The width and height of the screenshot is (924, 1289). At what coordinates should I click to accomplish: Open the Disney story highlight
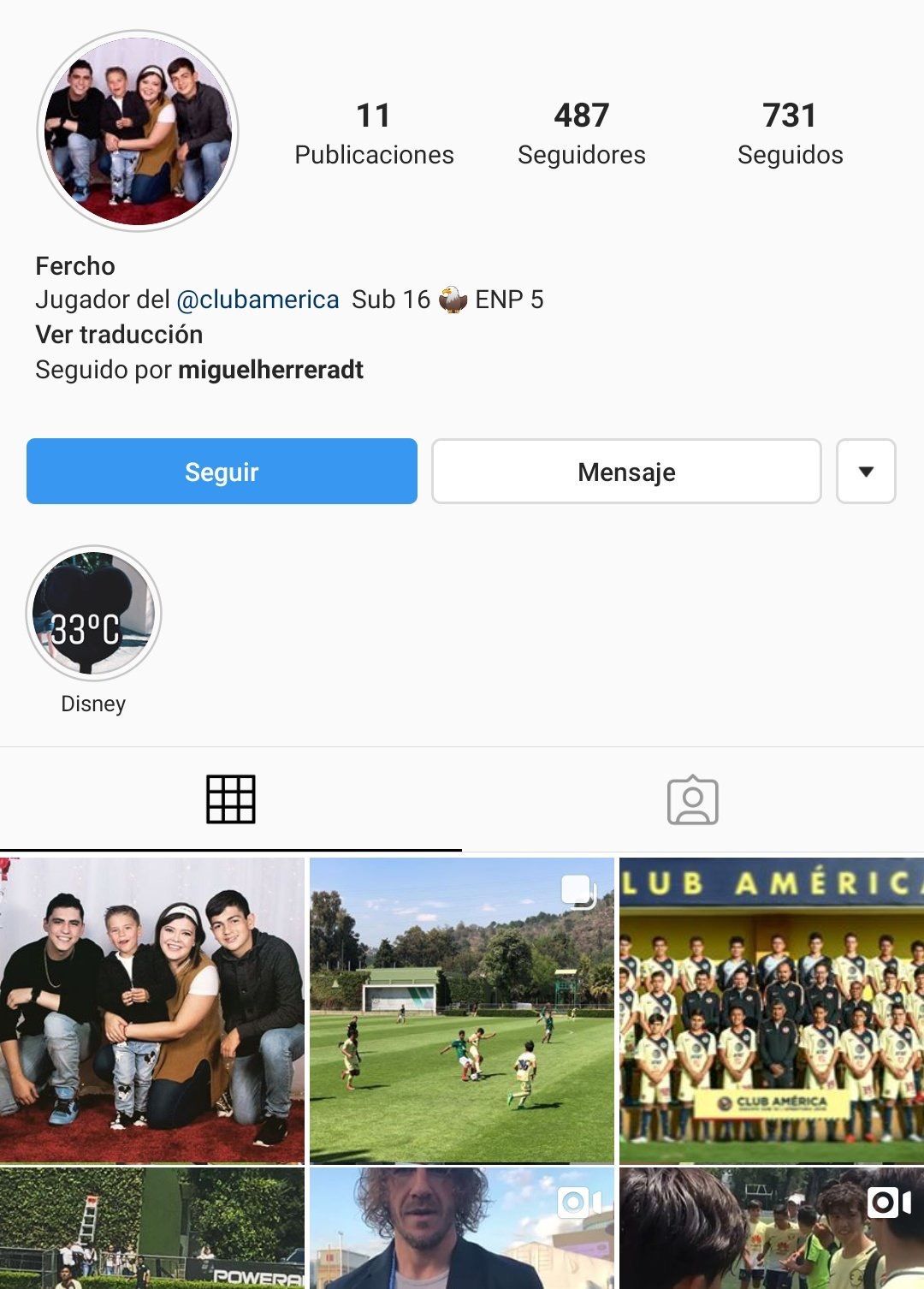(93, 614)
